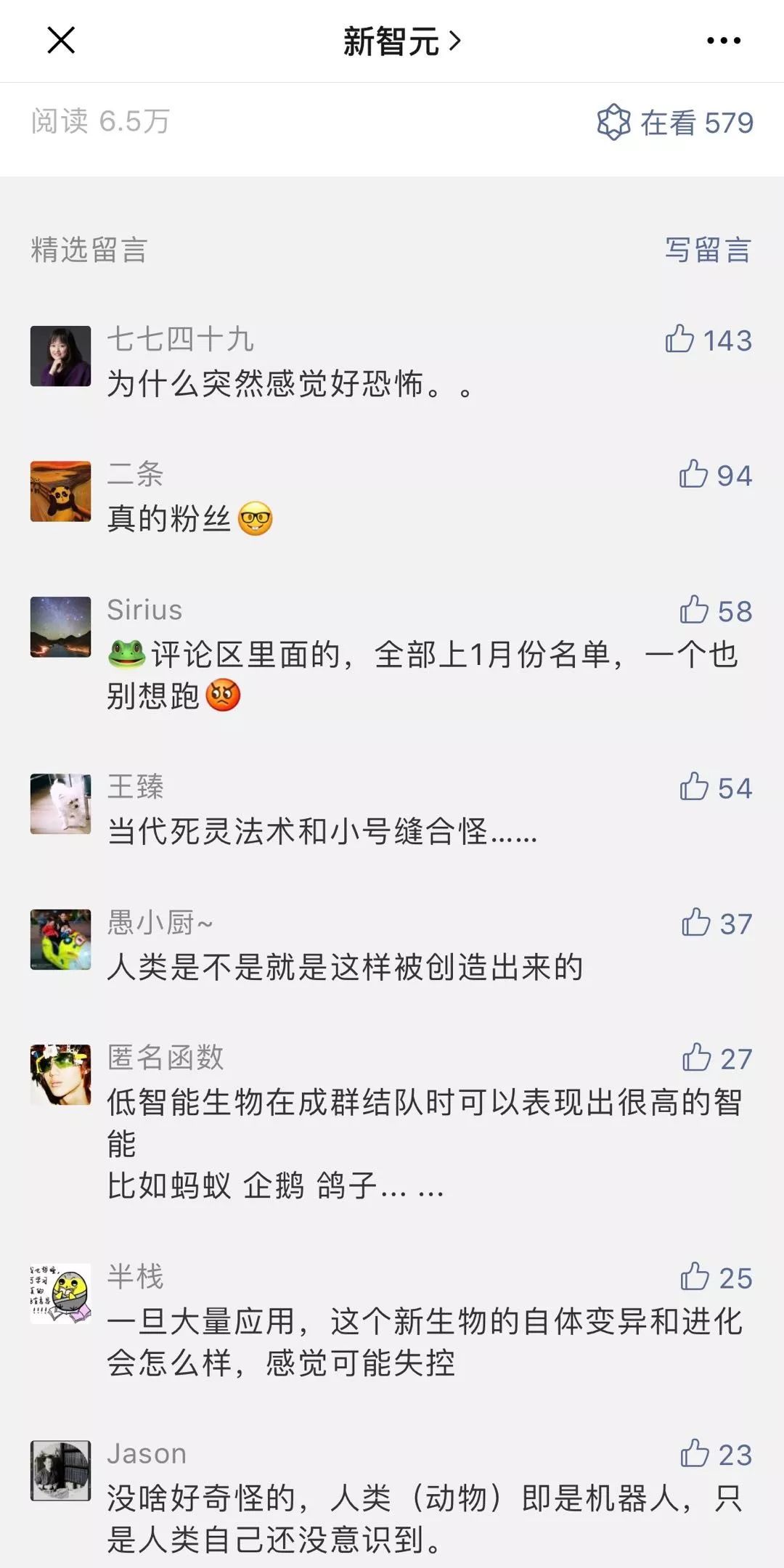The image size is (784, 1568).
Task: Like Sirius's comment
Action: pos(695,610)
